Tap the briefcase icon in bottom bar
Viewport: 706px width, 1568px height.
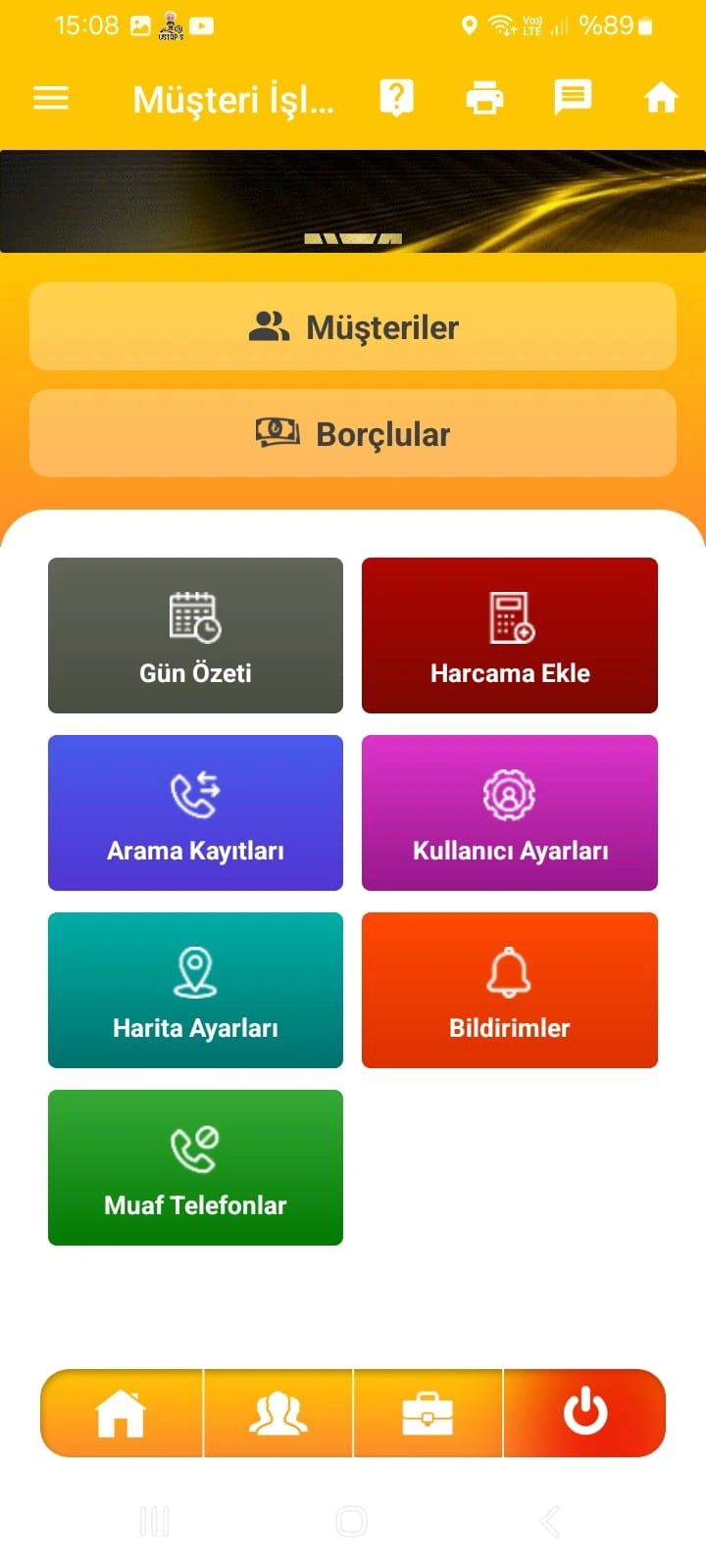tap(429, 1413)
